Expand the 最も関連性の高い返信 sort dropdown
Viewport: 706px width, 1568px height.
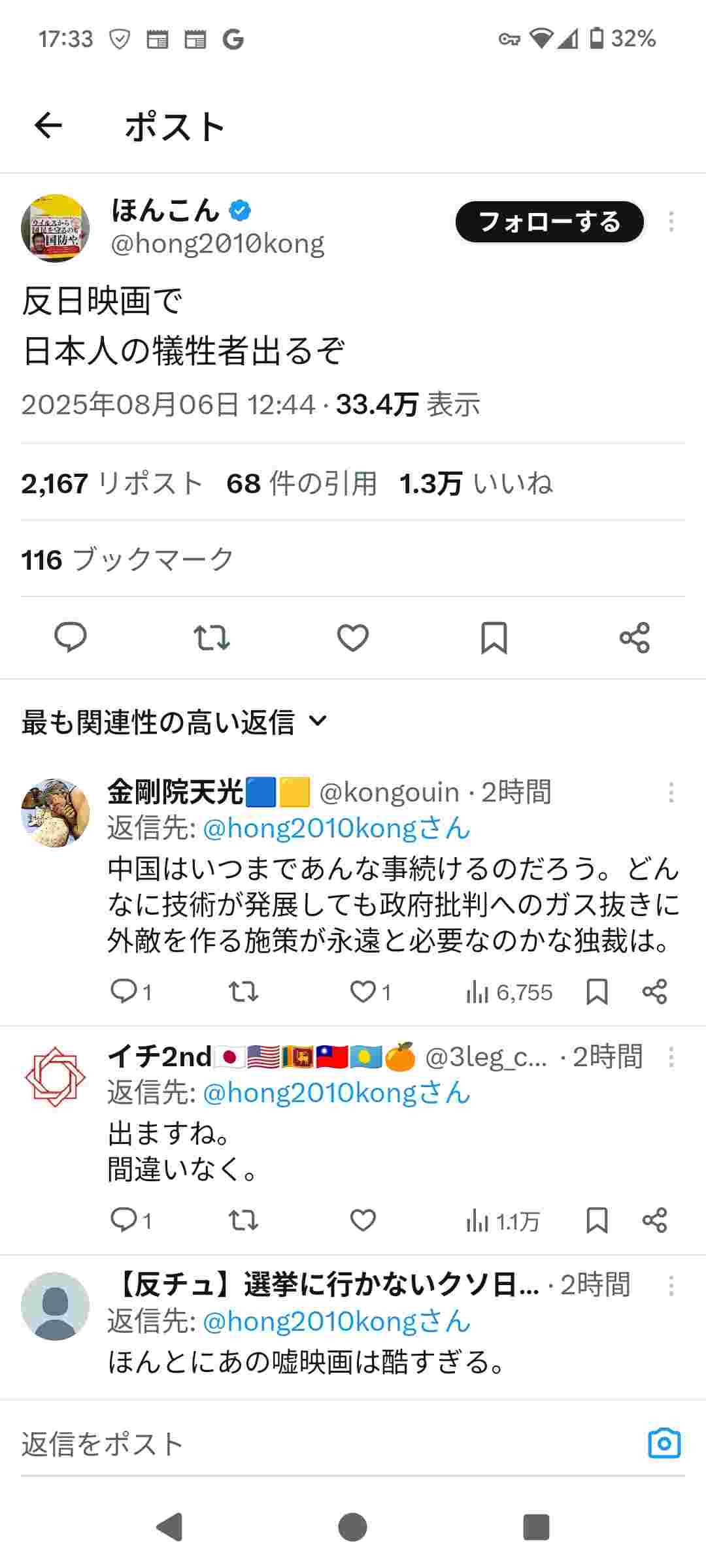point(174,722)
